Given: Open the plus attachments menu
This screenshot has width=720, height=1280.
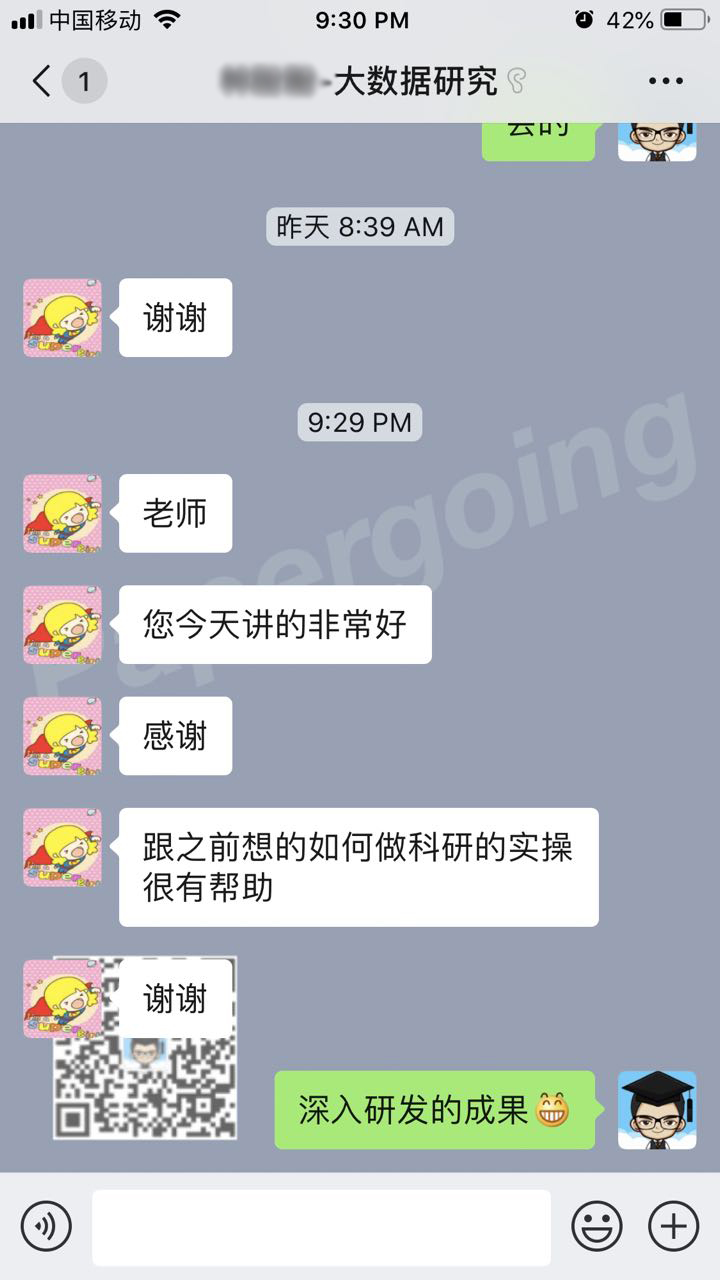Looking at the screenshot, I should (x=674, y=1226).
